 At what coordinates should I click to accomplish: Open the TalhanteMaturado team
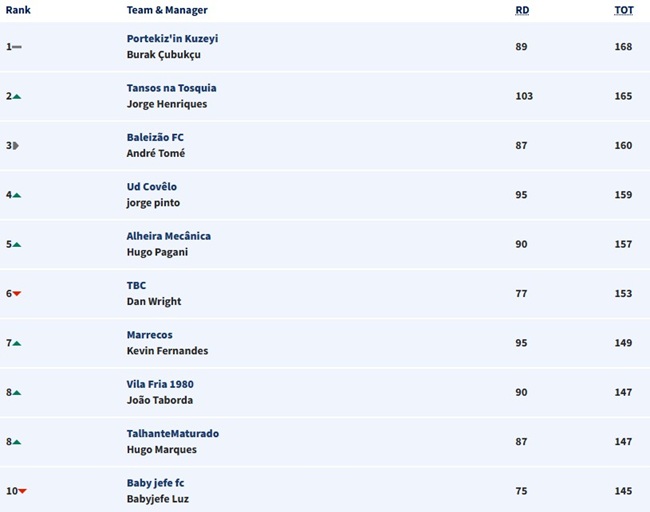(x=172, y=433)
